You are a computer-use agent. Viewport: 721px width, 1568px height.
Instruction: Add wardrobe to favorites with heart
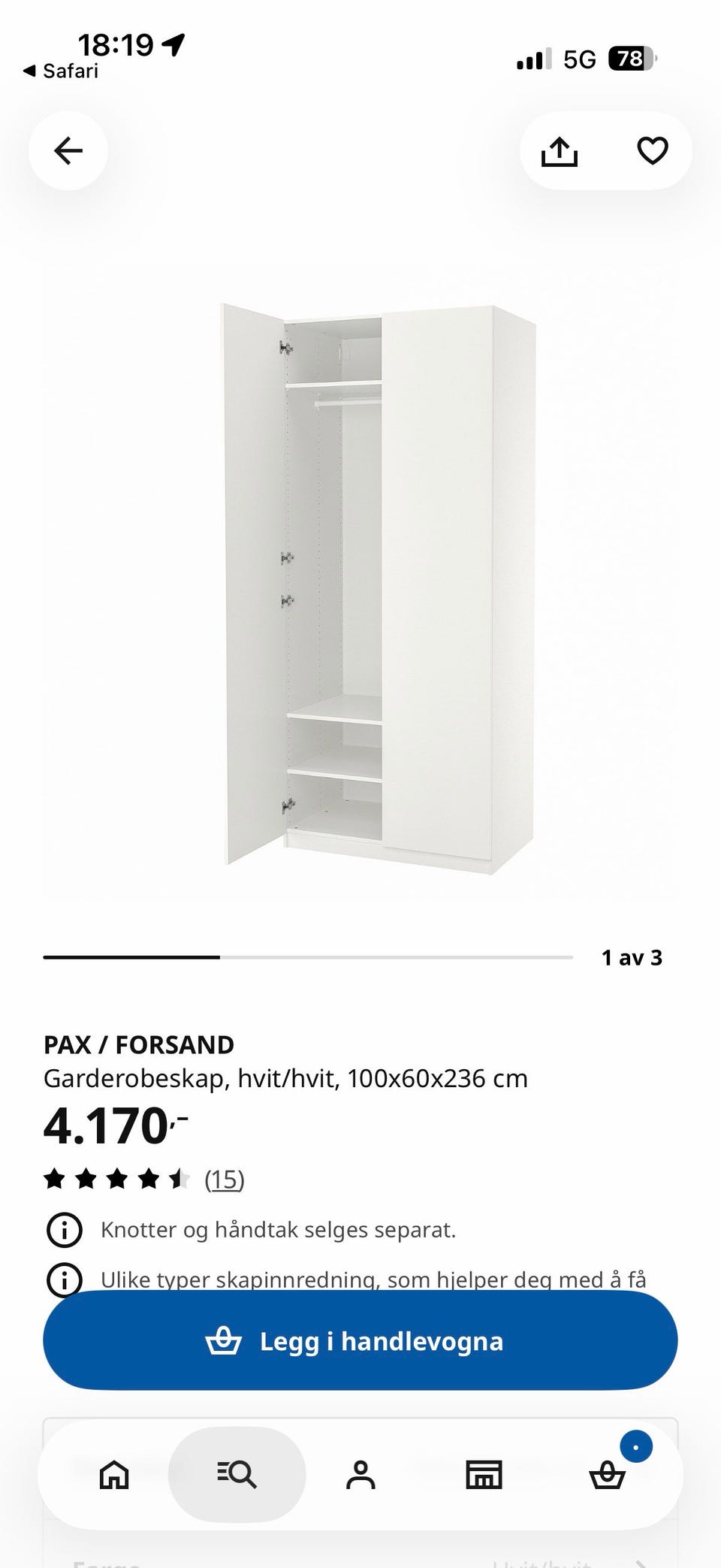(x=652, y=151)
